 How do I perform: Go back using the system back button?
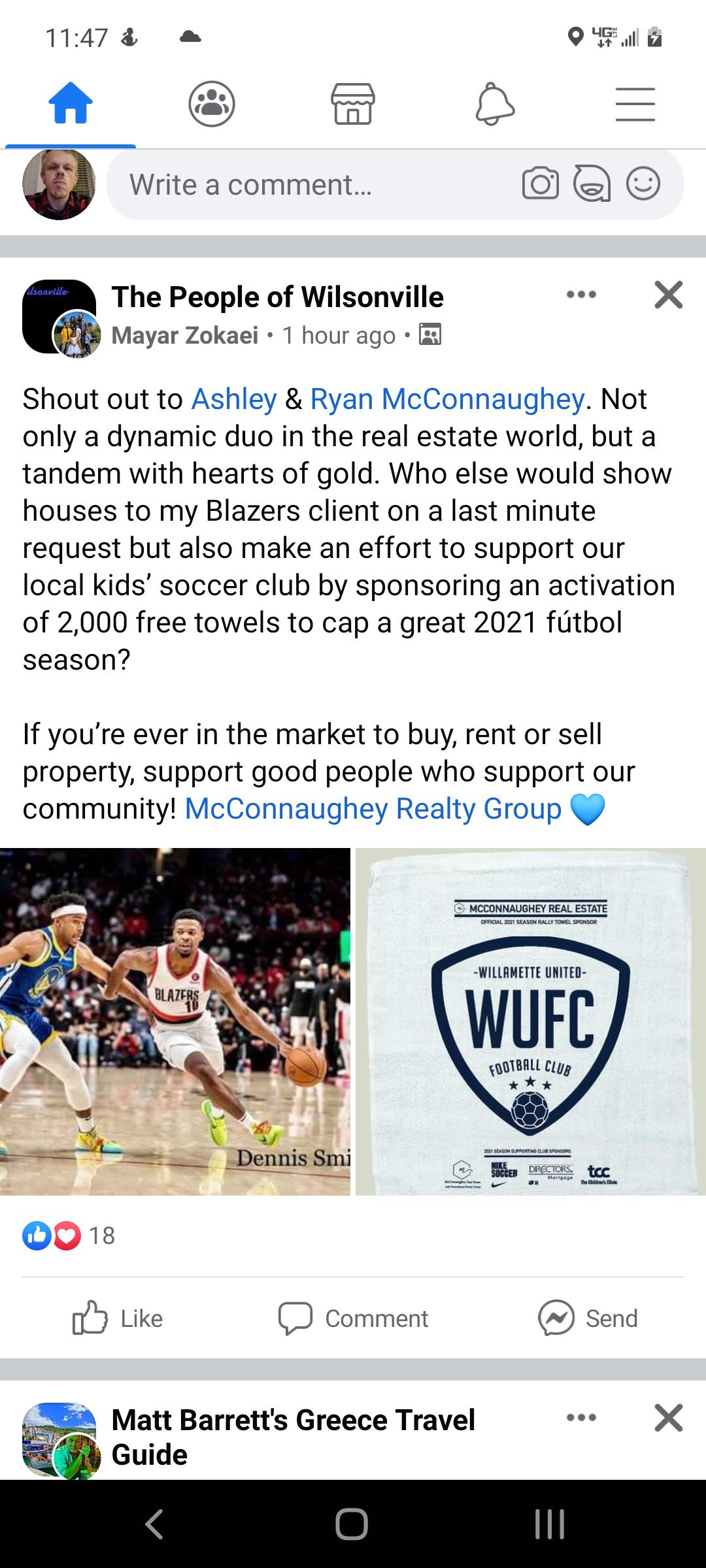154,1524
